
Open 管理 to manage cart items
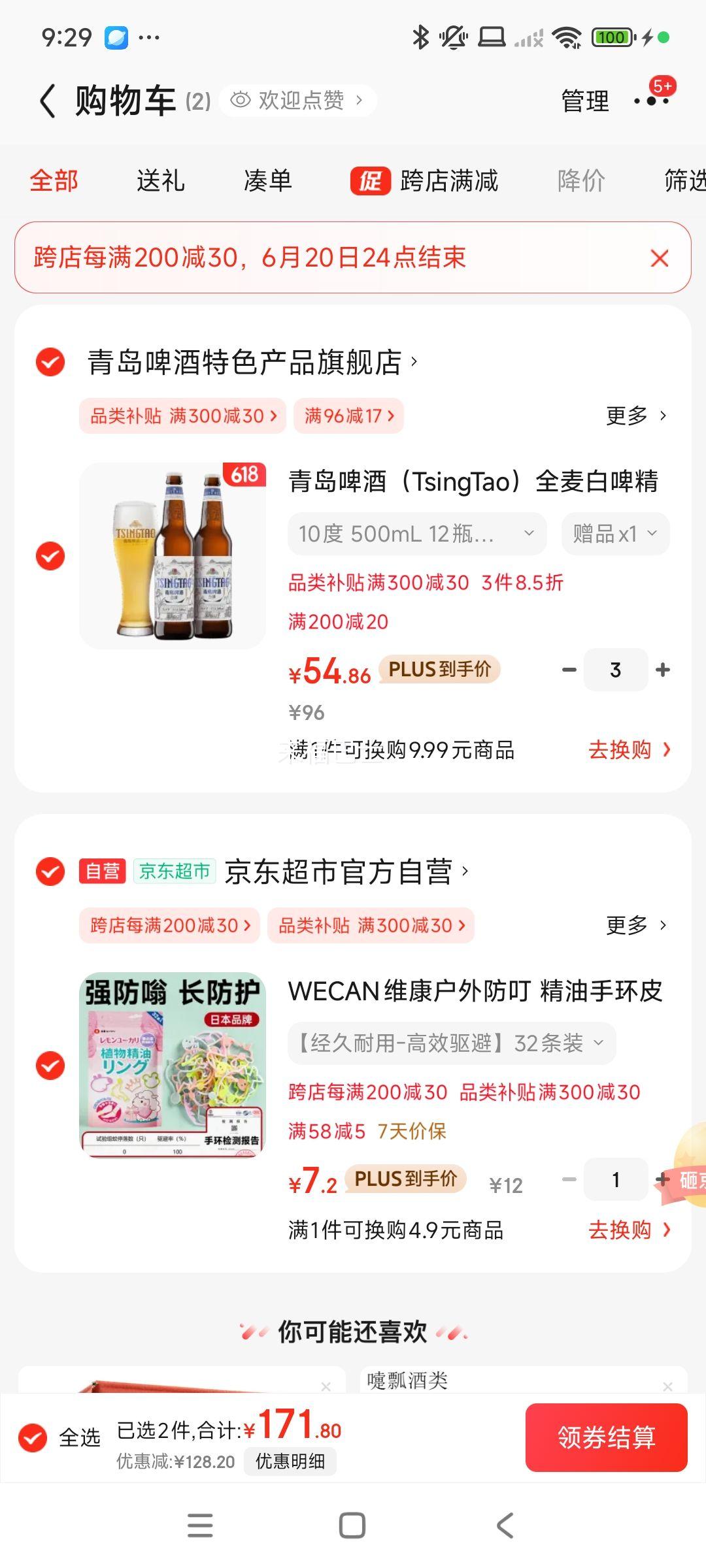(x=585, y=101)
